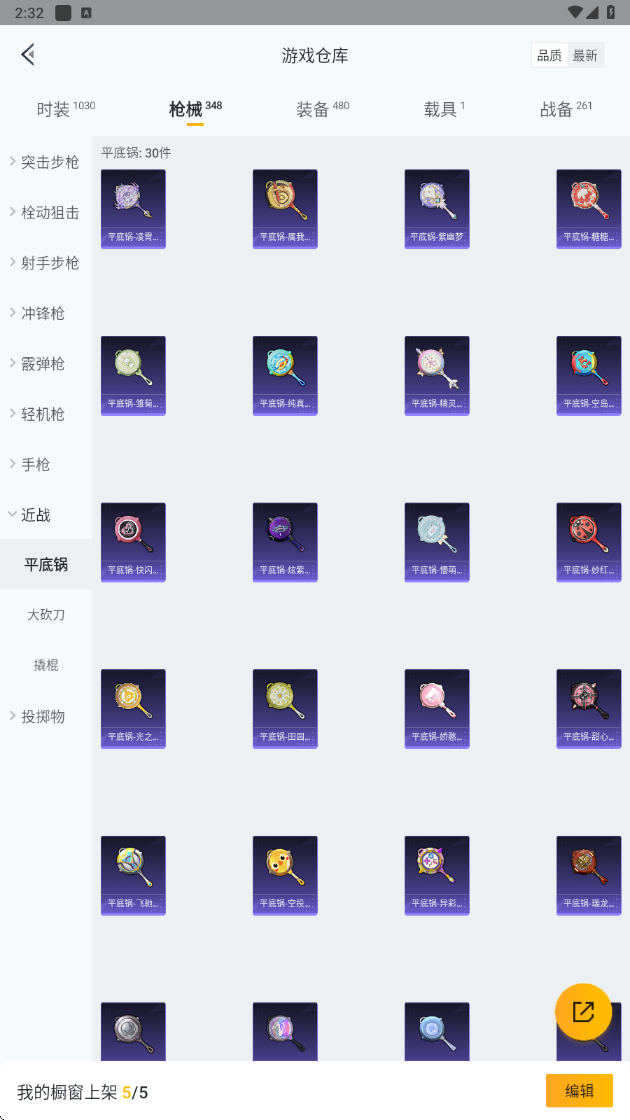Select the 大砍刀 subcategory
This screenshot has height=1120, width=630.
pyautogui.click(x=46, y=614)
